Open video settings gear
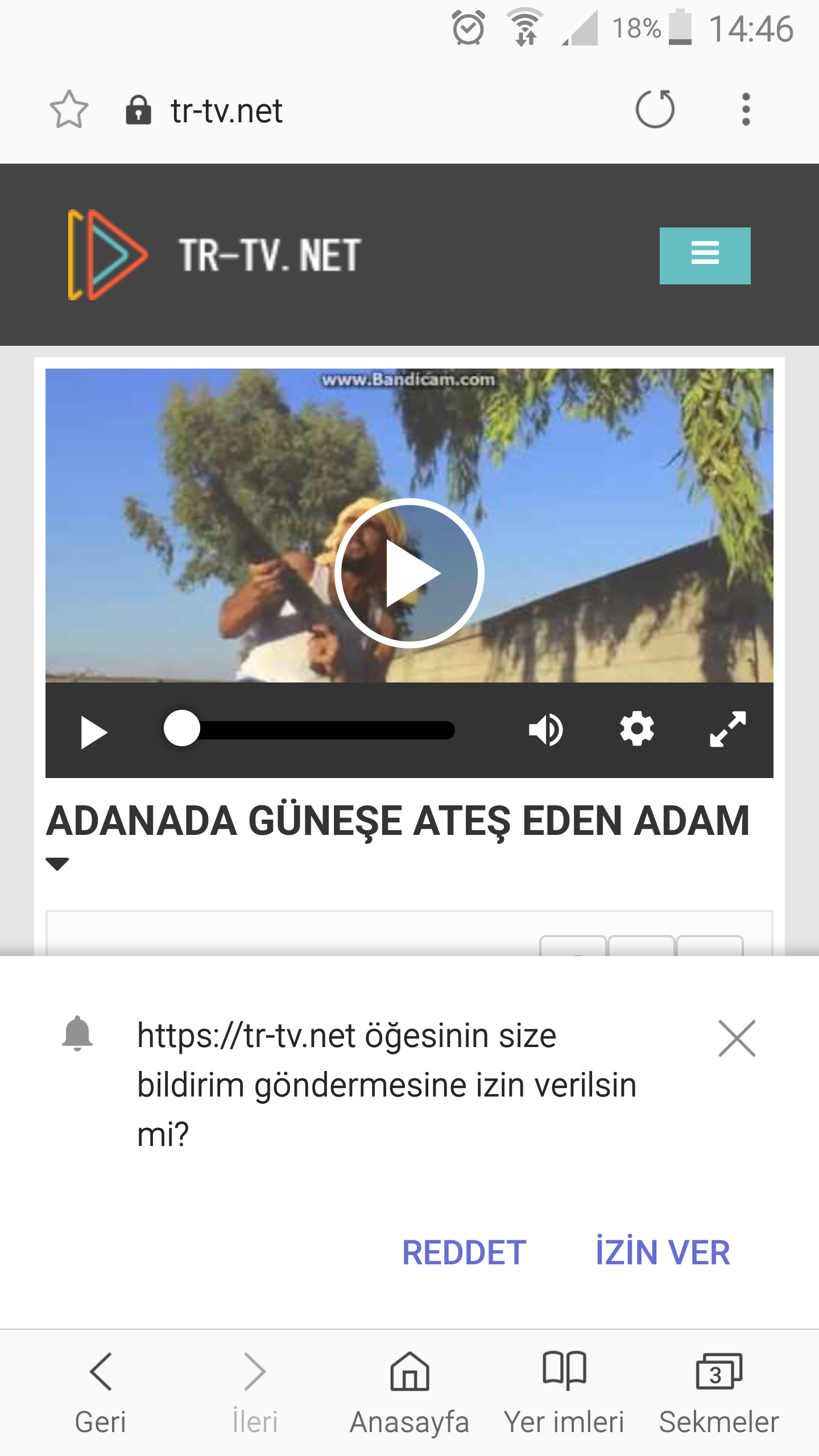Screen dimensions: 819x1456 (x=636, y=729)
